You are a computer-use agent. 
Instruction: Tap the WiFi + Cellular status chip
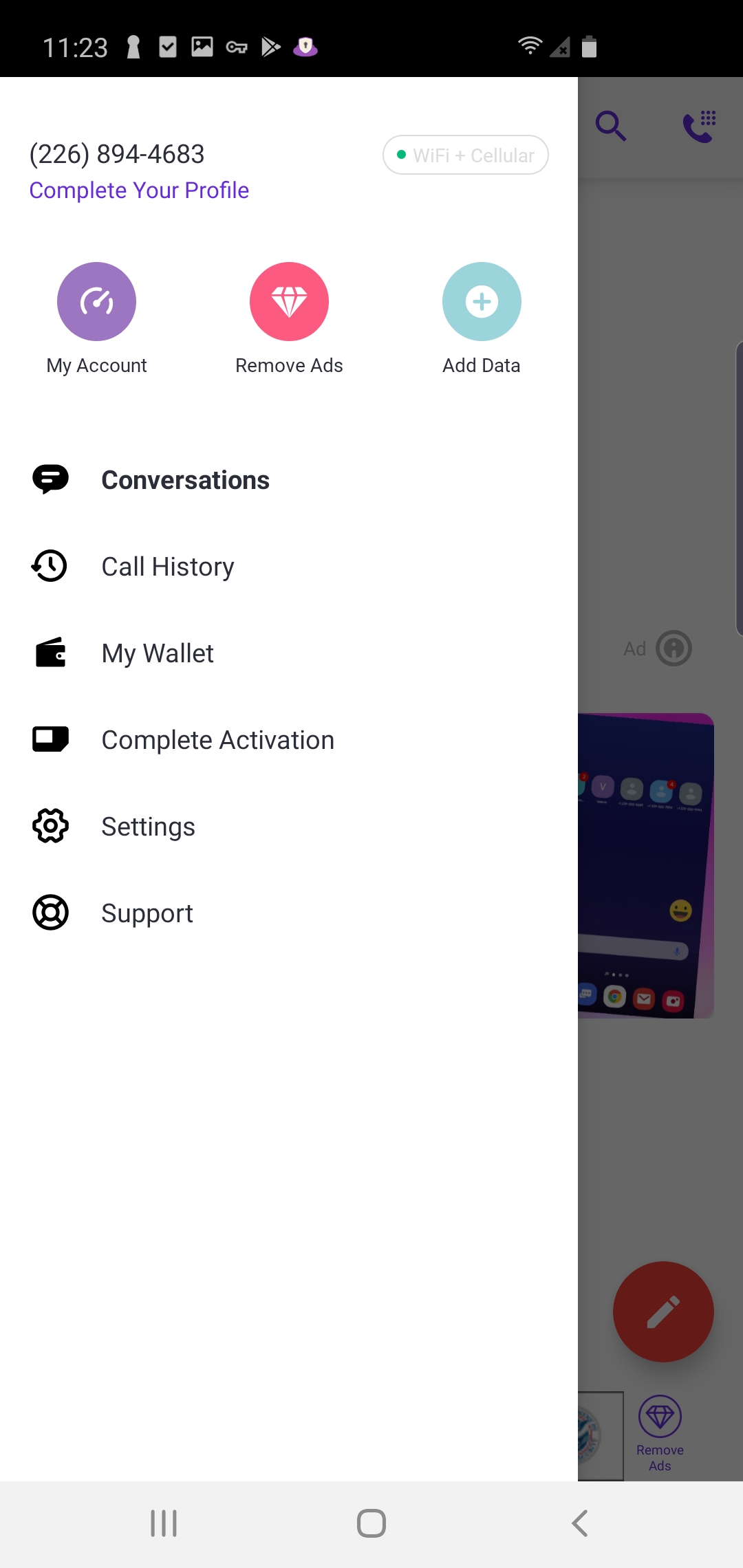[466, 155]
